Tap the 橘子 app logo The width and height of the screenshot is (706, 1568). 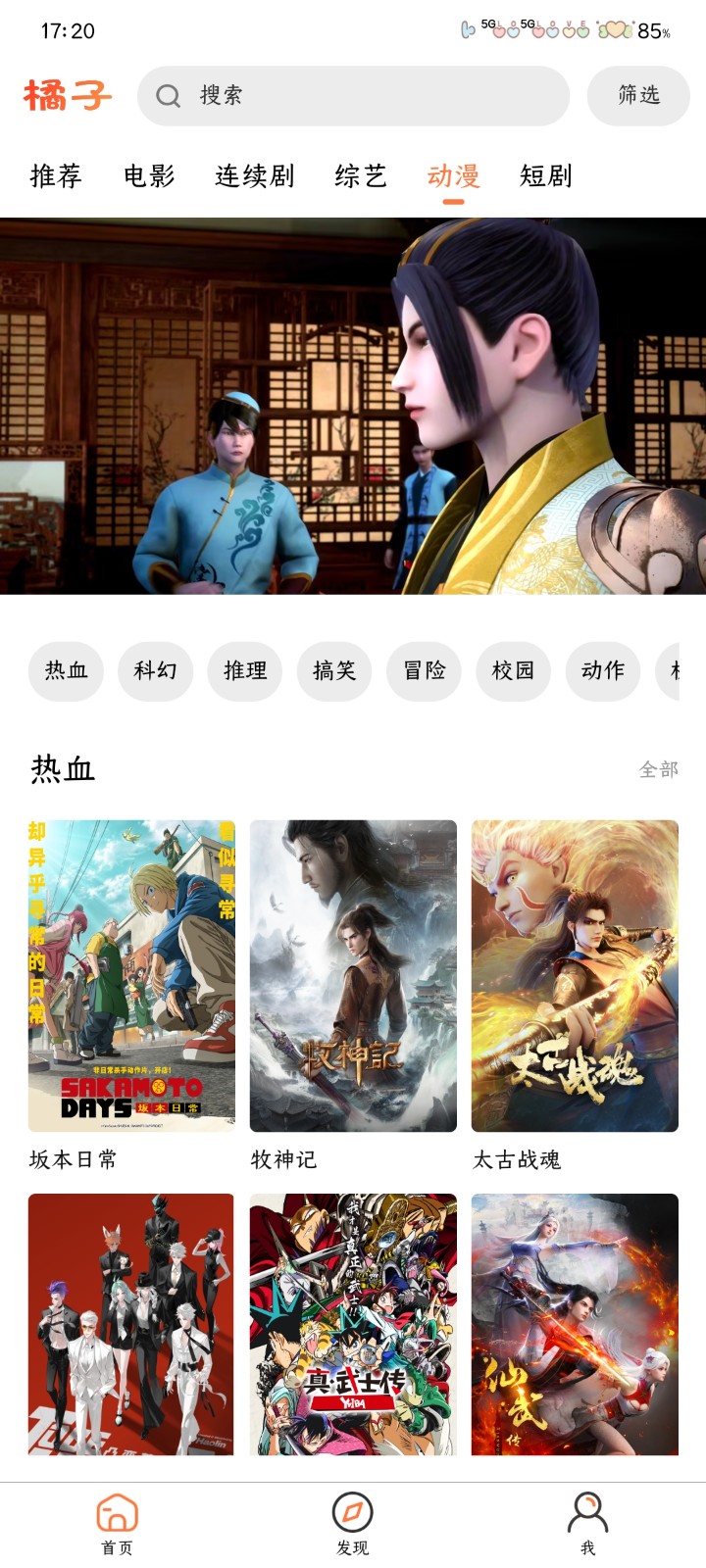click(69, 96)
